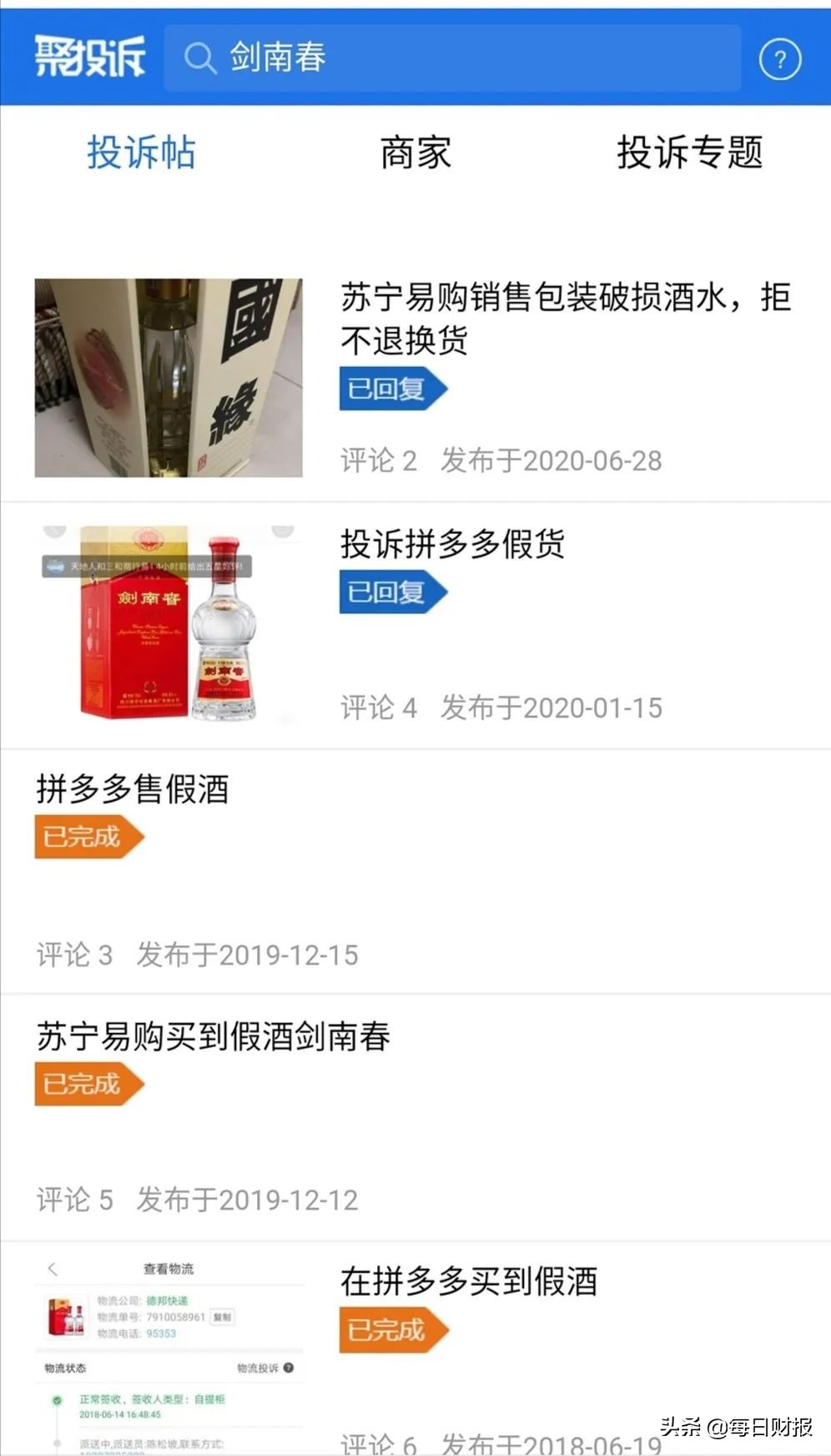This screenshot has height=1456, width=831.
Task: Copy the tracking number with the 复制 button
Action: (222, 1317)
